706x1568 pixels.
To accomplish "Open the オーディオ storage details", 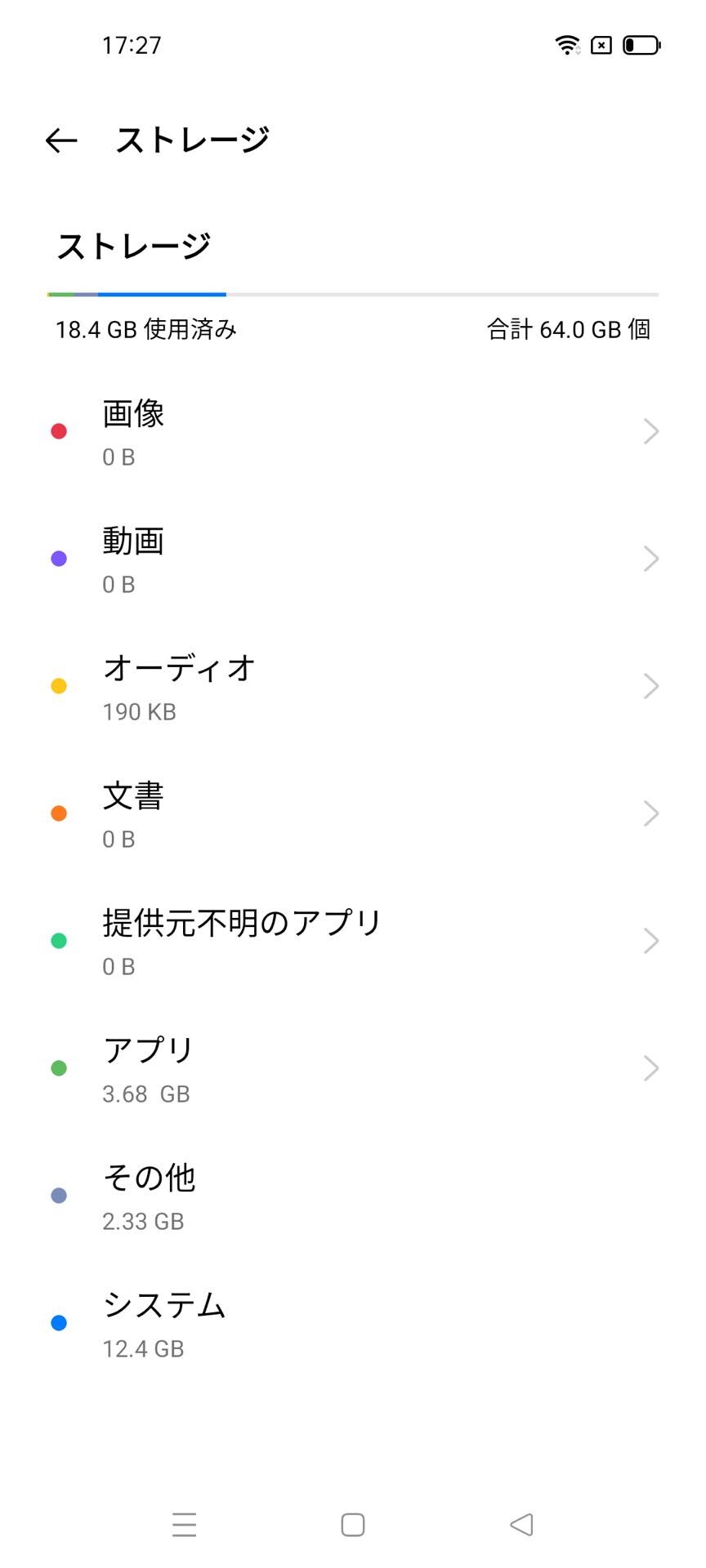I will coord(353,687).
